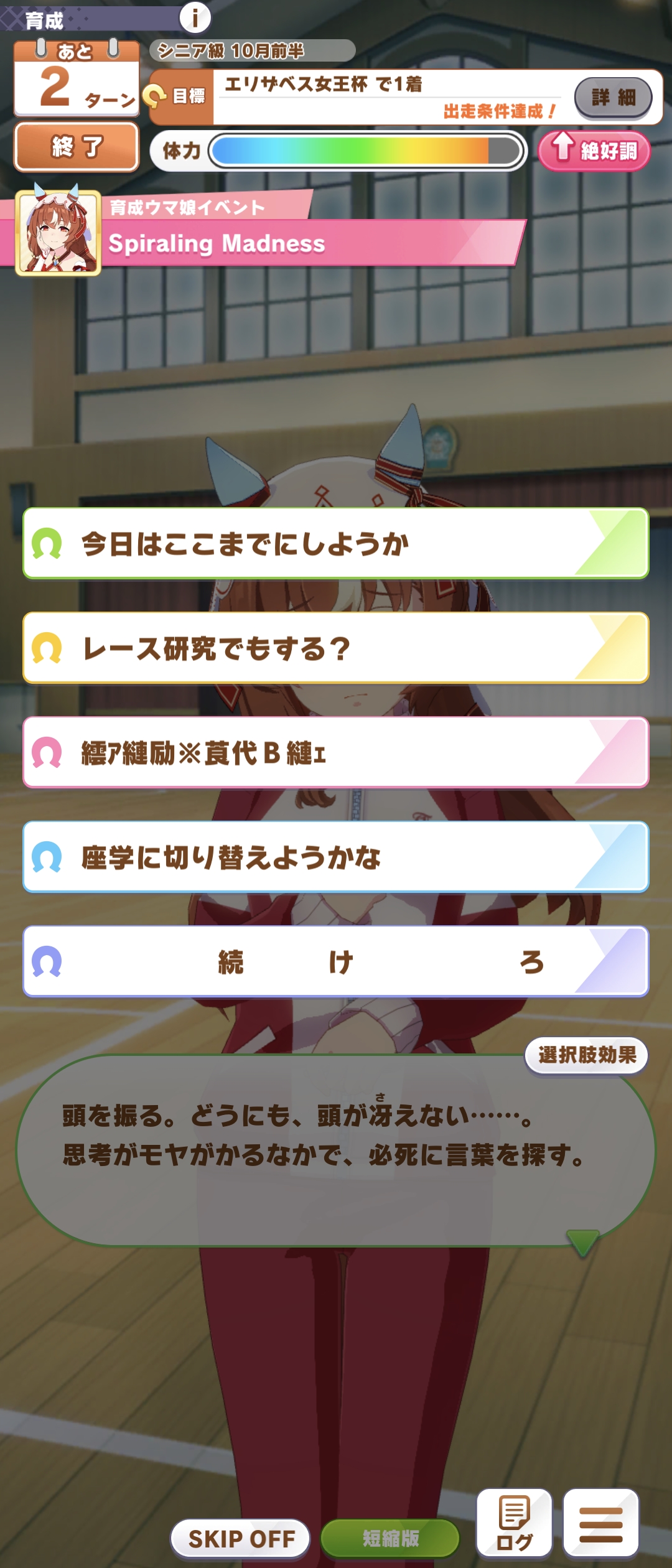Toggle the SKIP OFF button
672x1568 pixels.
tap(241, 1538)
